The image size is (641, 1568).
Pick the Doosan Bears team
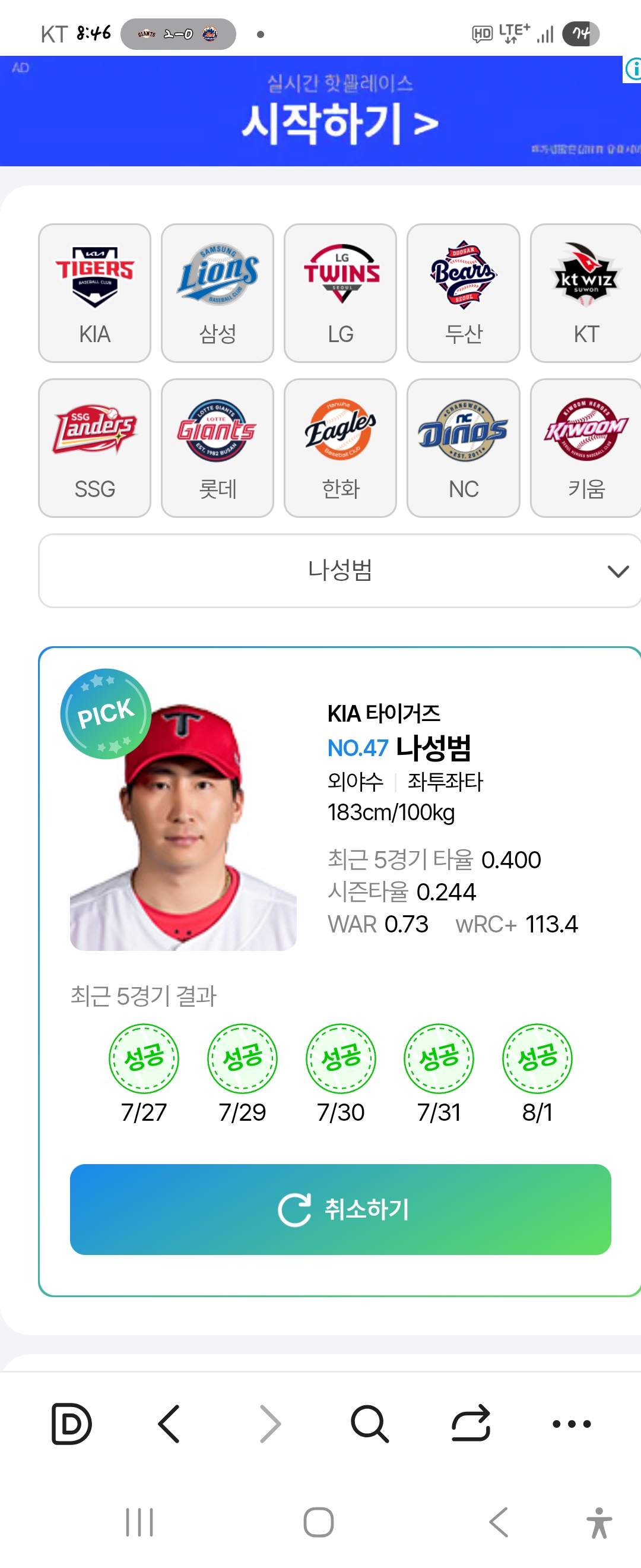(x=463, y=293)
